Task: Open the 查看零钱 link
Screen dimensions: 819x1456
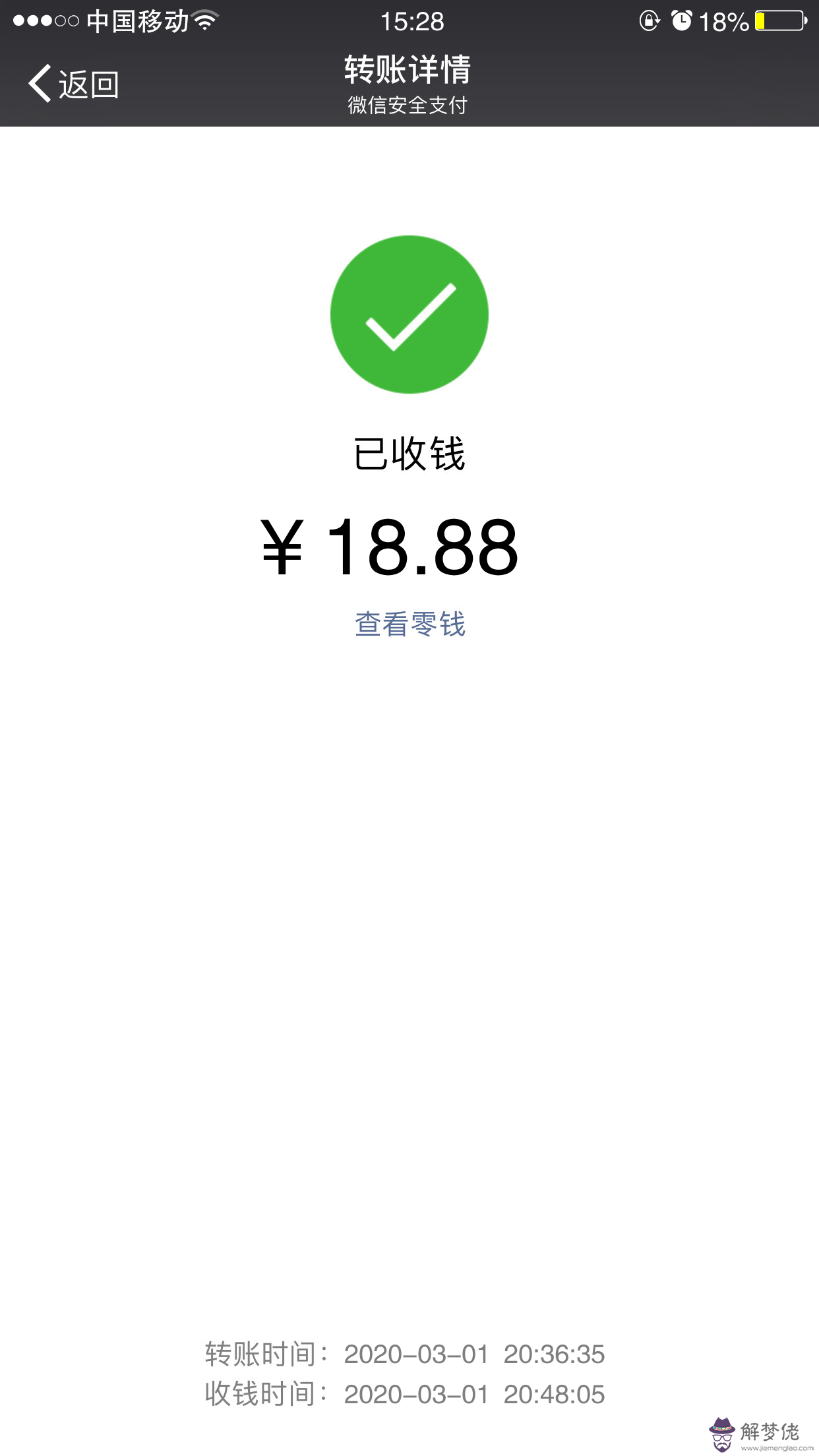Action: point(409,624)
